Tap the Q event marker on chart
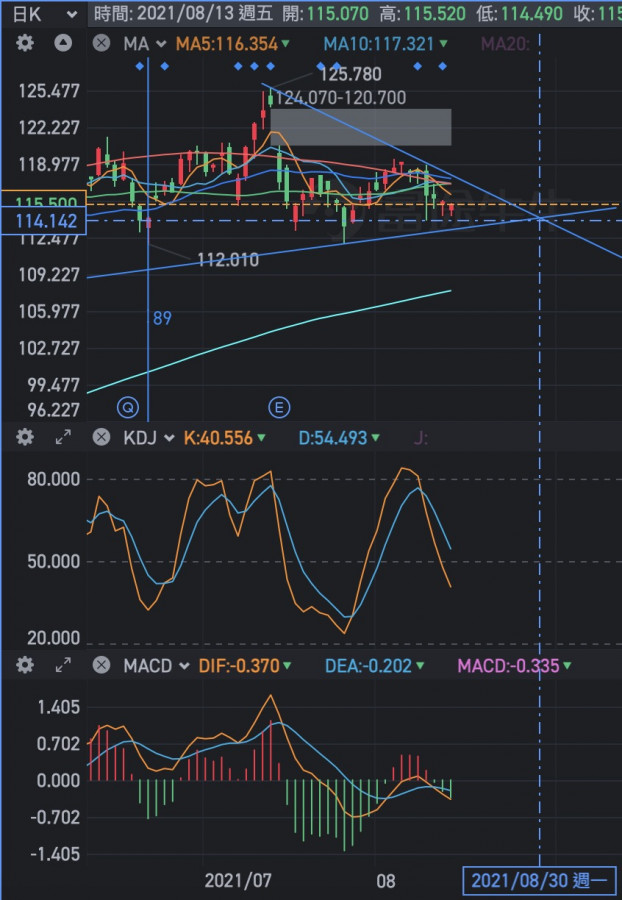Viewport: 622px width, 900px height. tap(129, 406)
